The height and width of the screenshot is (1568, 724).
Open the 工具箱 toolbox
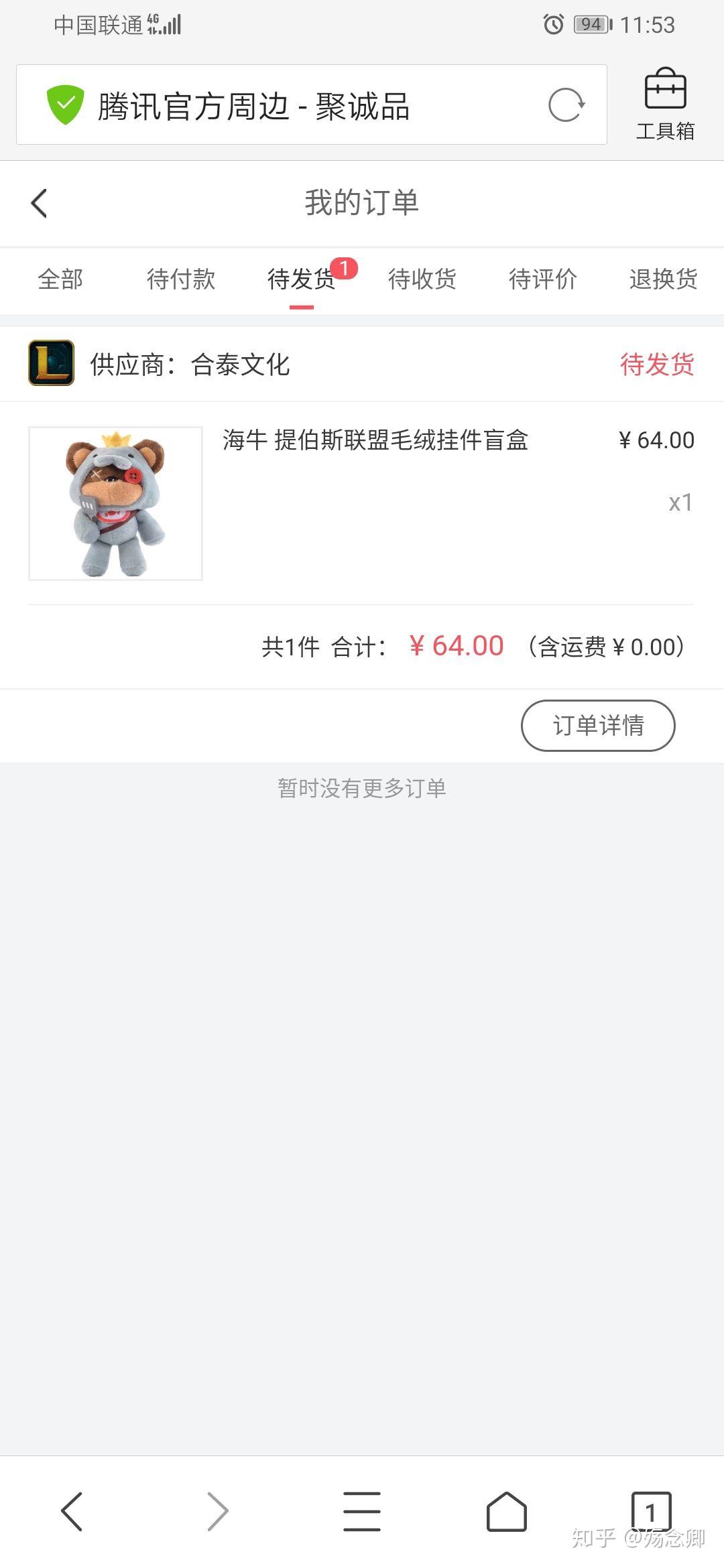point(665,105)
